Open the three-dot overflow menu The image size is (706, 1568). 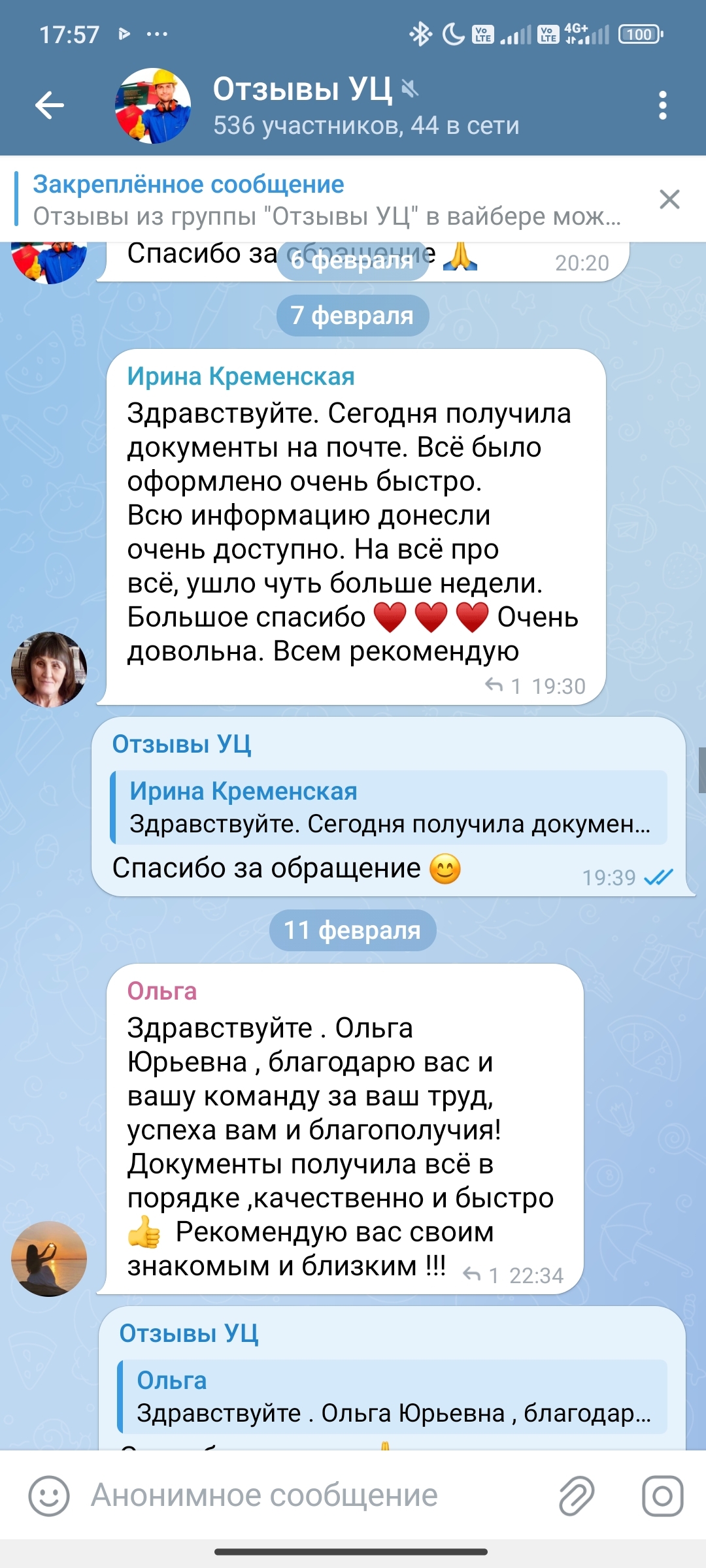point(662,105)
